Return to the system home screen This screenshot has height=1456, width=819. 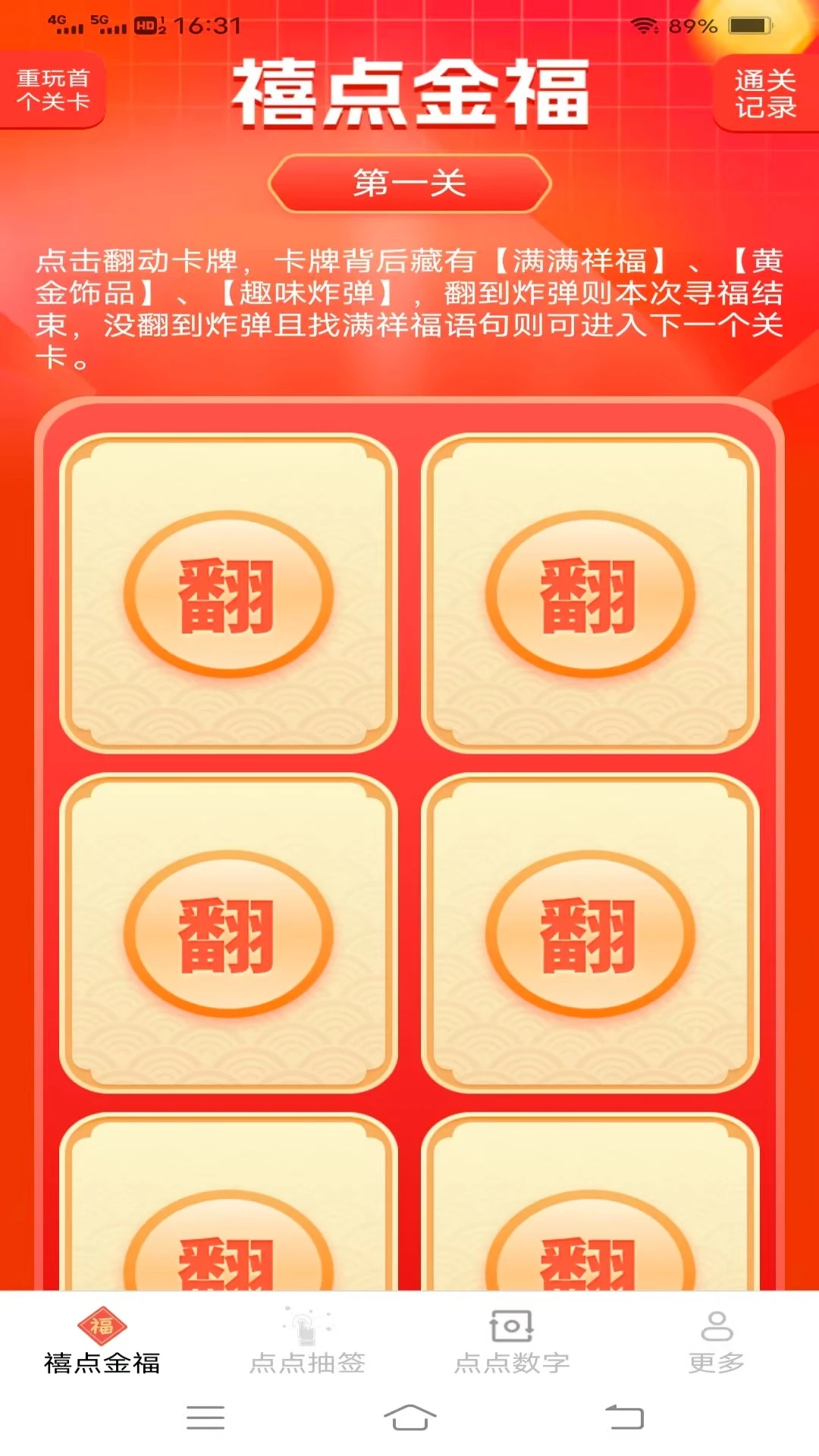(409, 1417)
